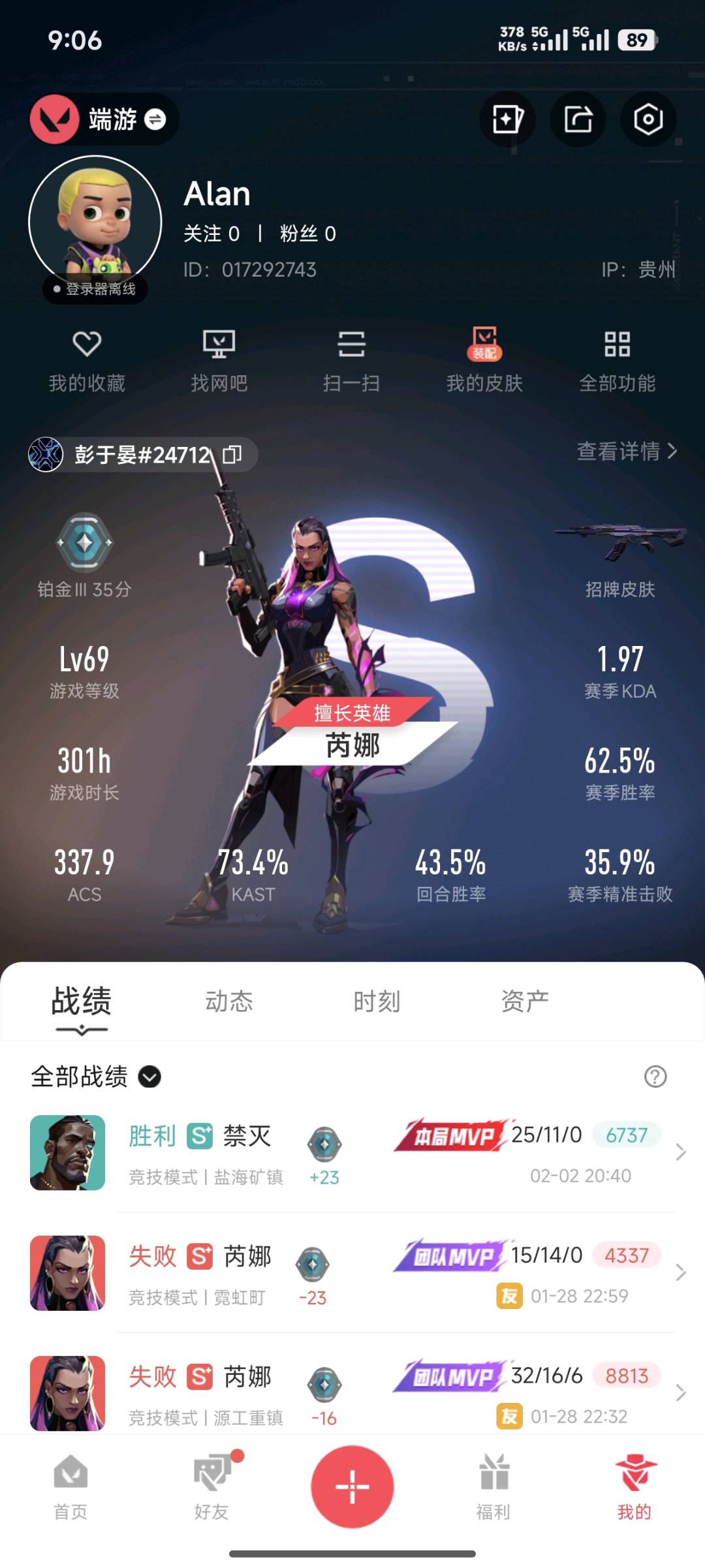
Task: Open the 胜利 禁灭 match on 盐海矿镇
Action: click(x=352, y=1154)
